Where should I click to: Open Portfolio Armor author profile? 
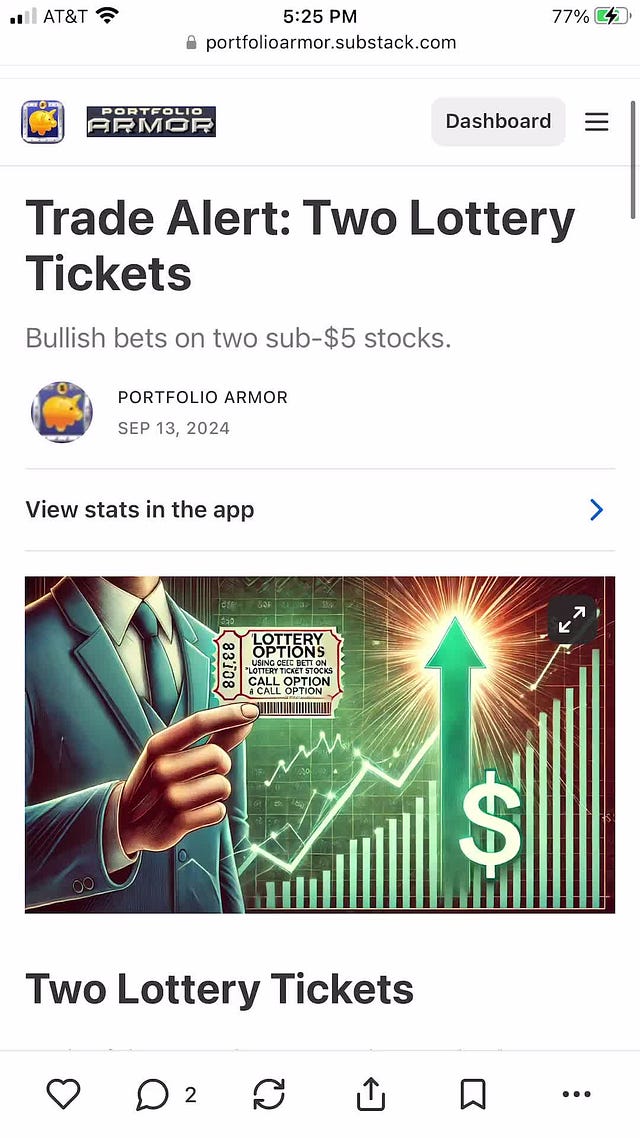pos(202,397)
